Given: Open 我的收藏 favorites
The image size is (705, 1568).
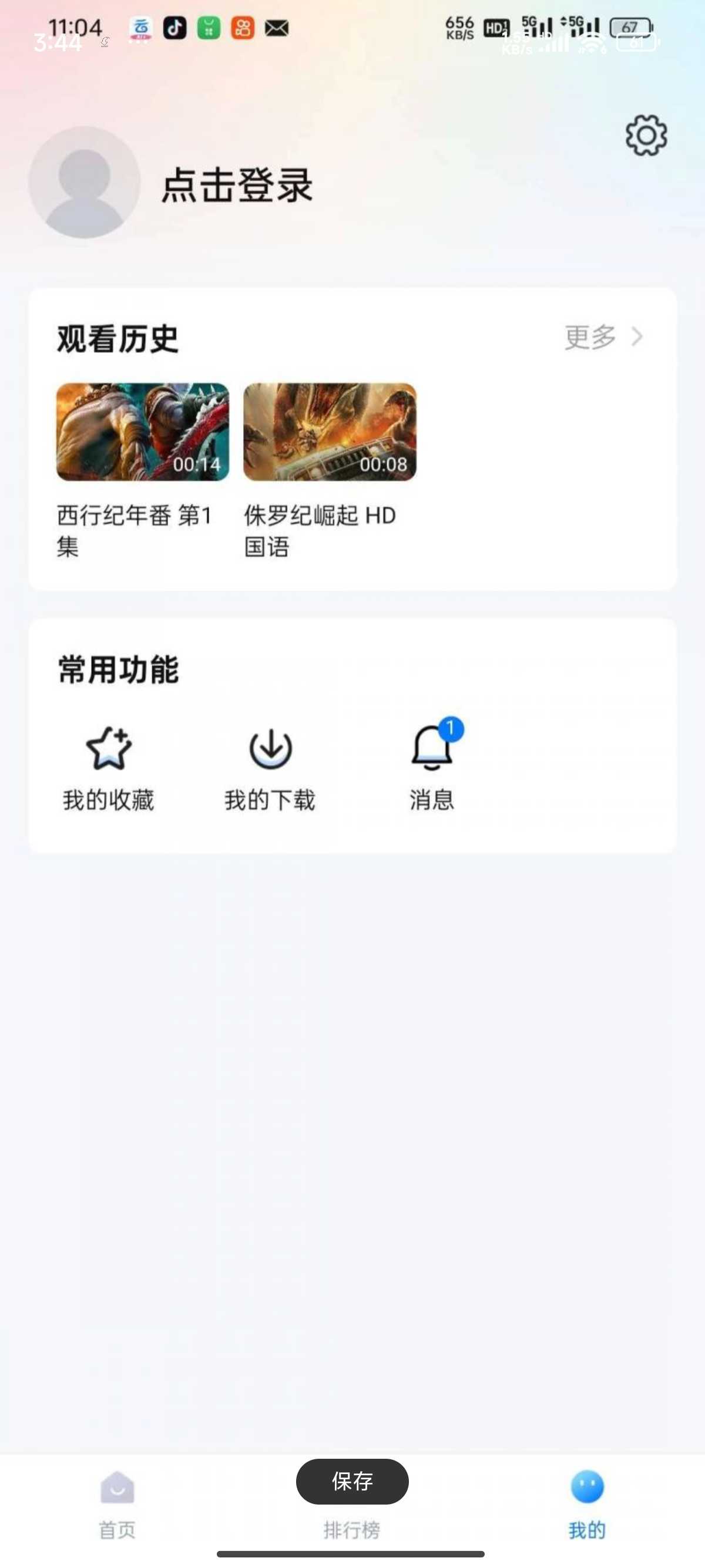Looking at the screenshot, I should pos(108,768).
